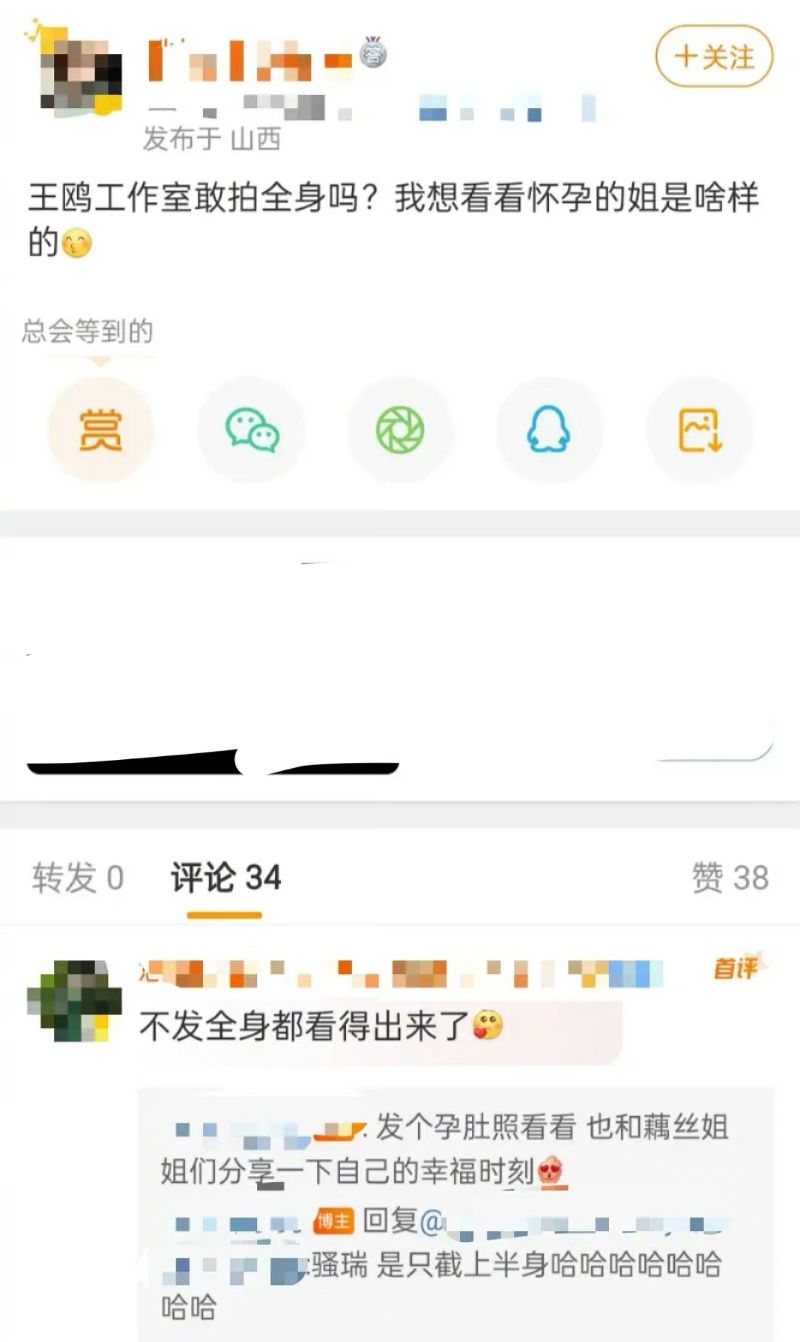This screenshot has width=800, height=1342.
Task: Switch to 评论 34 tab
Action: [x=226, y=878]
